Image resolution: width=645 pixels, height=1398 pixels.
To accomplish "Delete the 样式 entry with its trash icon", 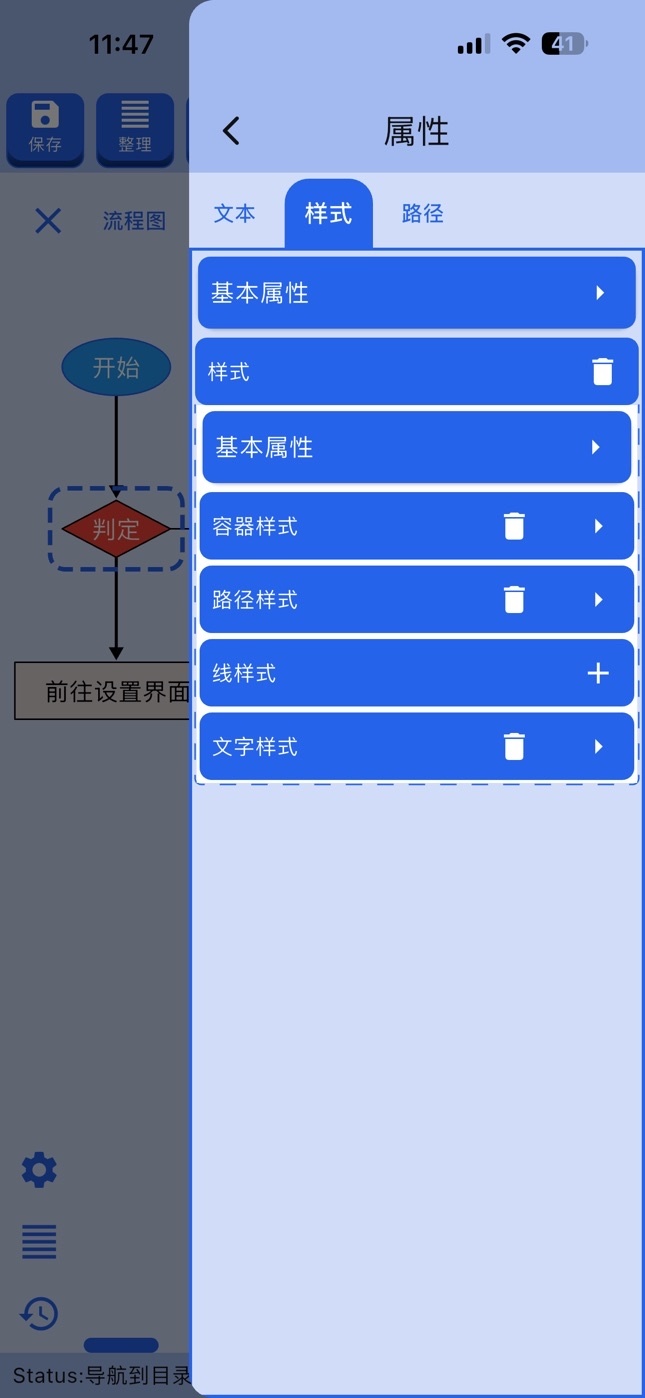I will click(602, 372).
